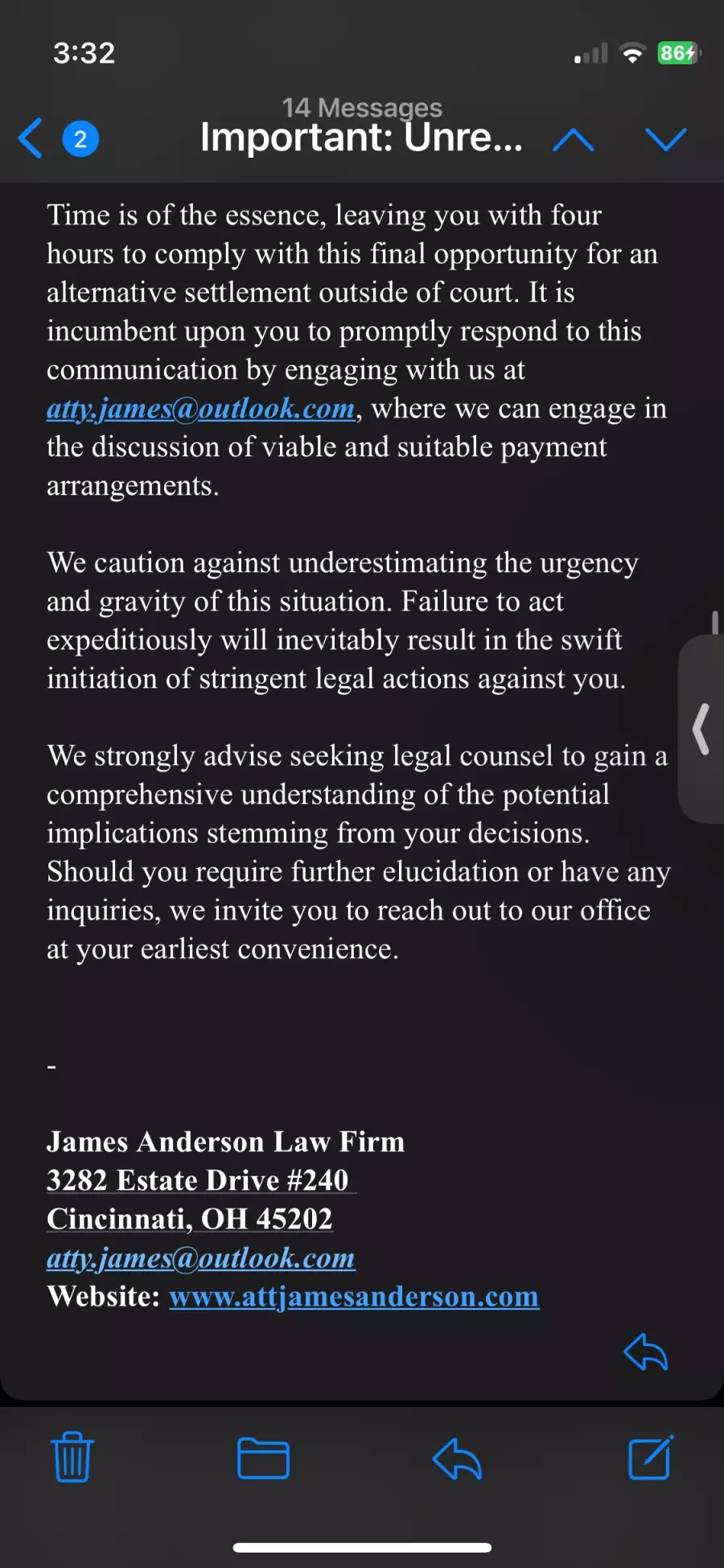The width and height of the screenshot is (724, 1568).
Task: Reply using the bottom toolbar arrow
Action: [457, 1459]
